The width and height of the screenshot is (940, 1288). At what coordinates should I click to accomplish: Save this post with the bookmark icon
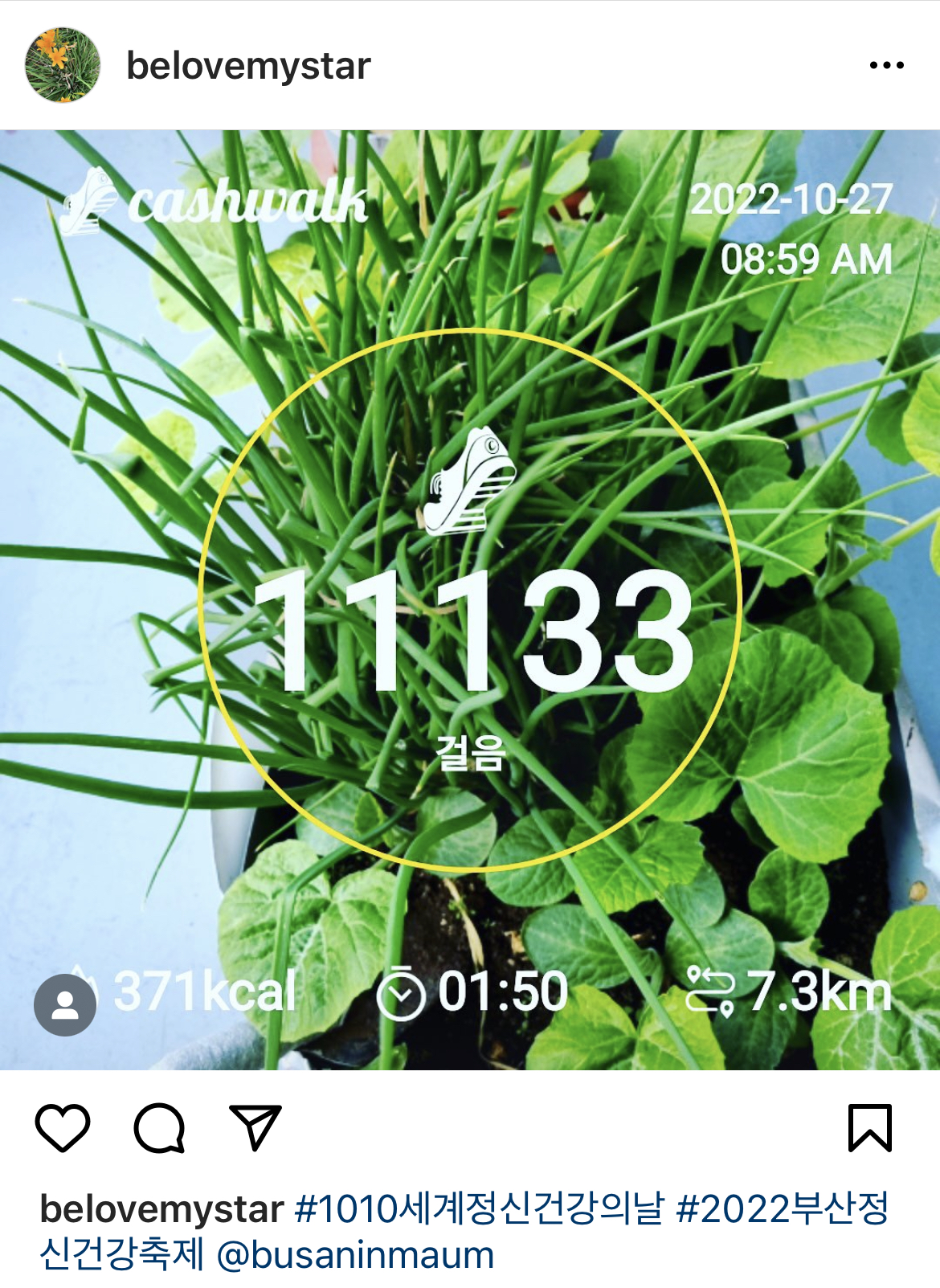[870, 1127]
